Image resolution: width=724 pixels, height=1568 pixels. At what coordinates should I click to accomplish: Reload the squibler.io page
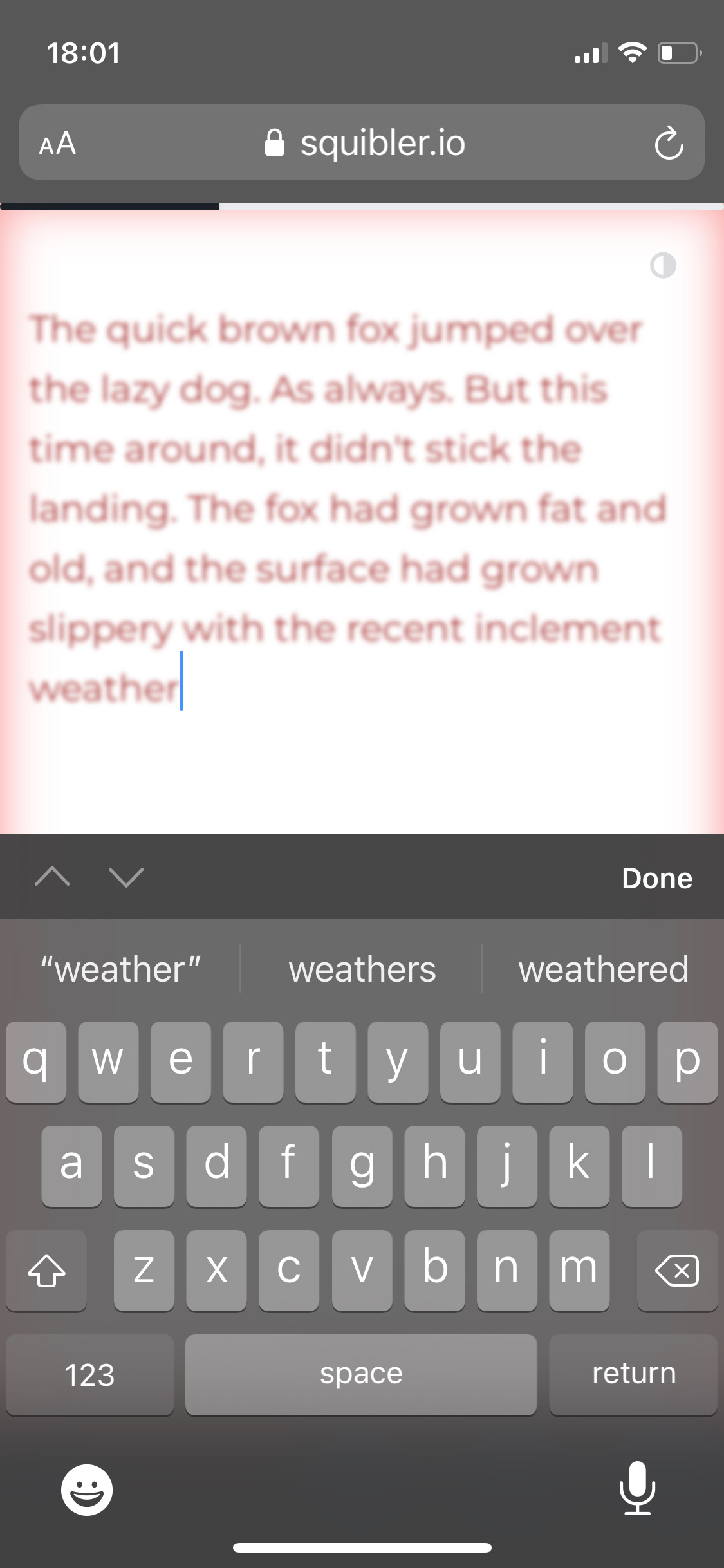coord(669,143)
